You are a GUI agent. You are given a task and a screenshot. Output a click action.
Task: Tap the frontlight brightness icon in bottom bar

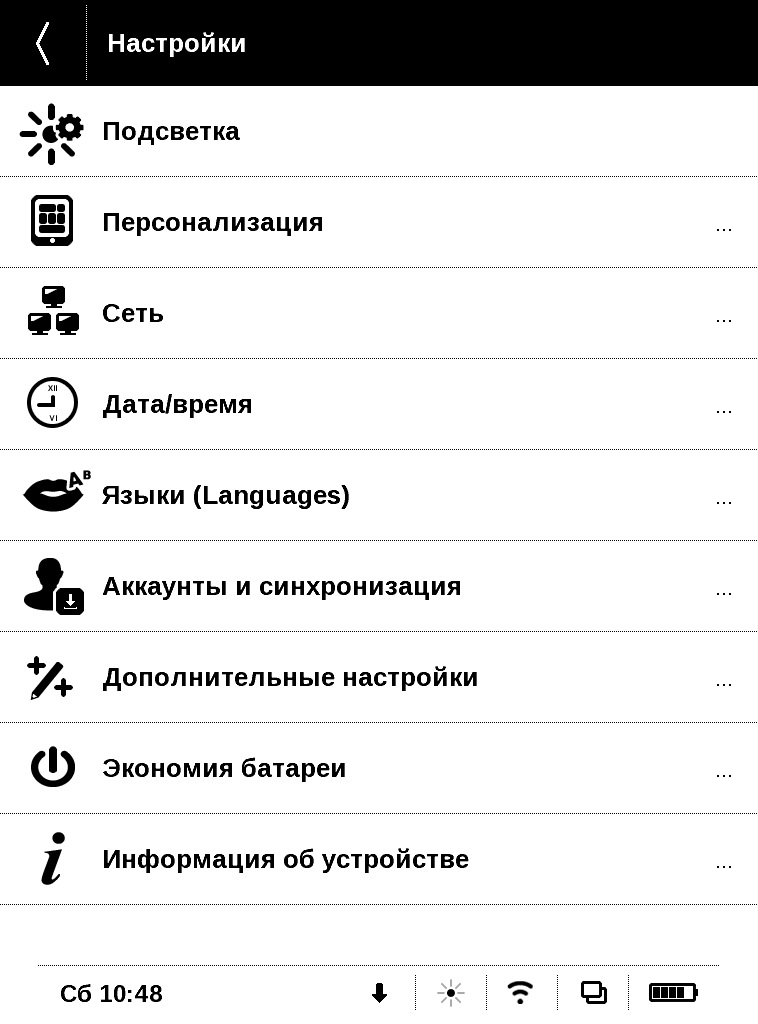point(451,993)
